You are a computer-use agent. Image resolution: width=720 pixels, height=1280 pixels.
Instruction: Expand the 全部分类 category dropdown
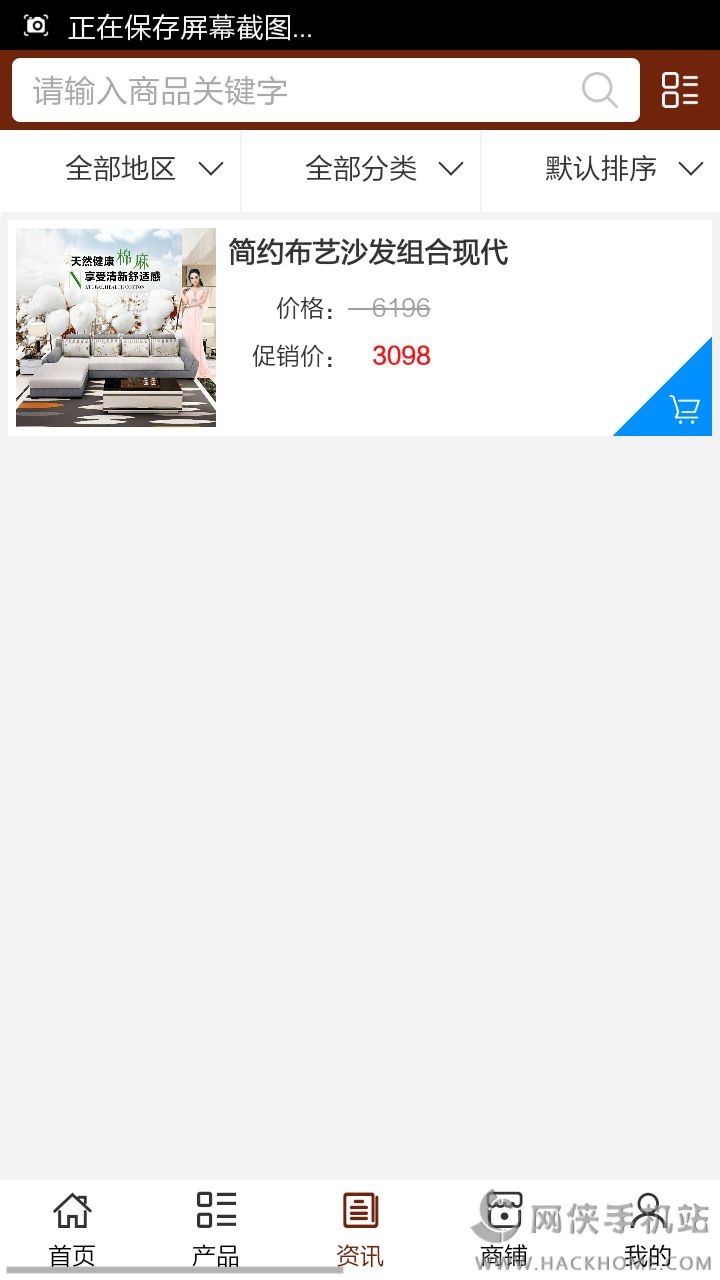point(383,169)
